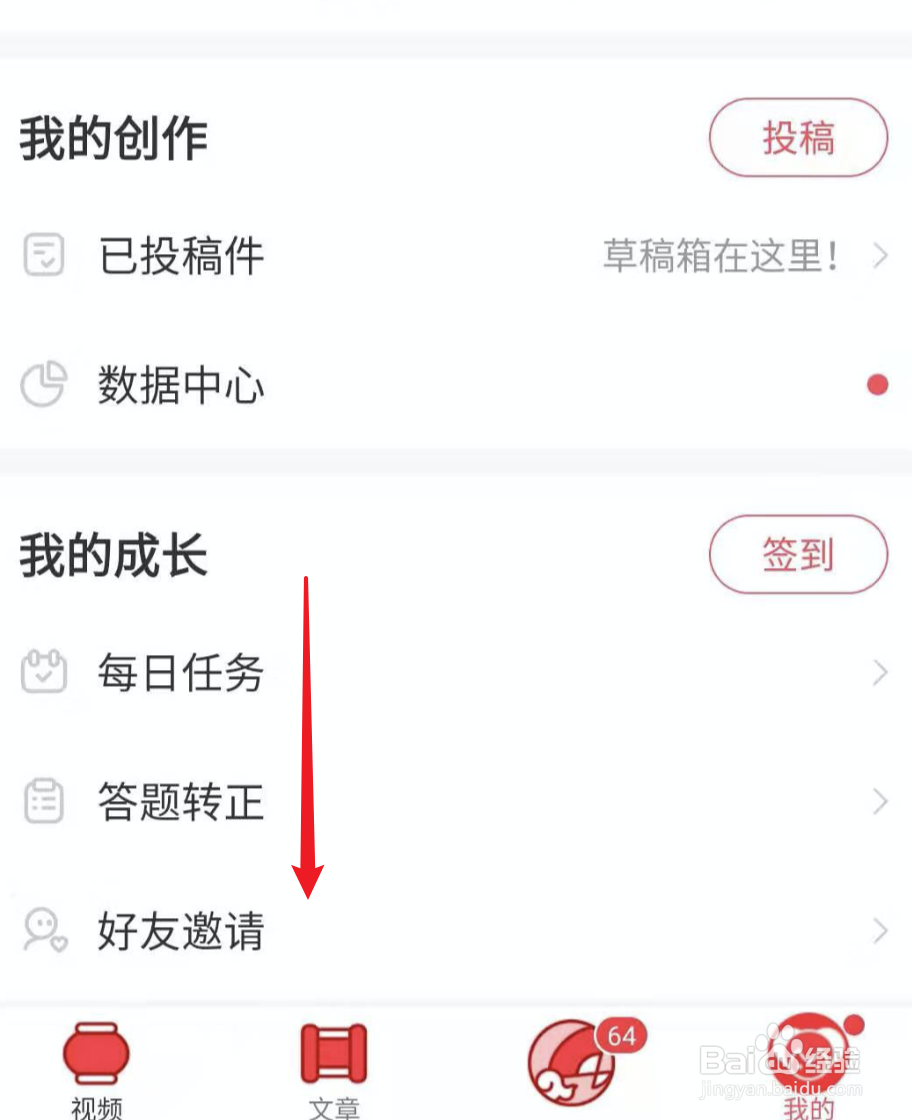The height and width of the screenshot is (1120, 912).
Task: Open the 好友邀请 chevron arrow
Action: click(882, 930)
